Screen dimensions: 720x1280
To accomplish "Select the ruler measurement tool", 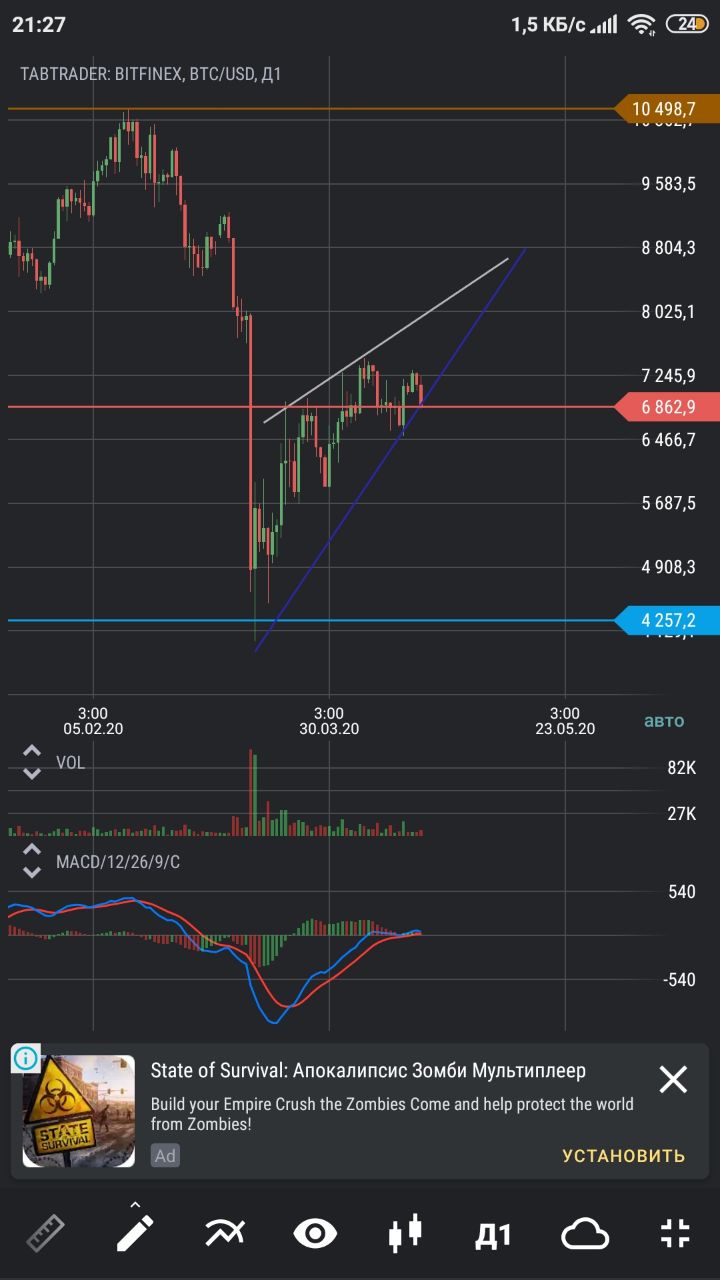I will tap(45, 1233).
